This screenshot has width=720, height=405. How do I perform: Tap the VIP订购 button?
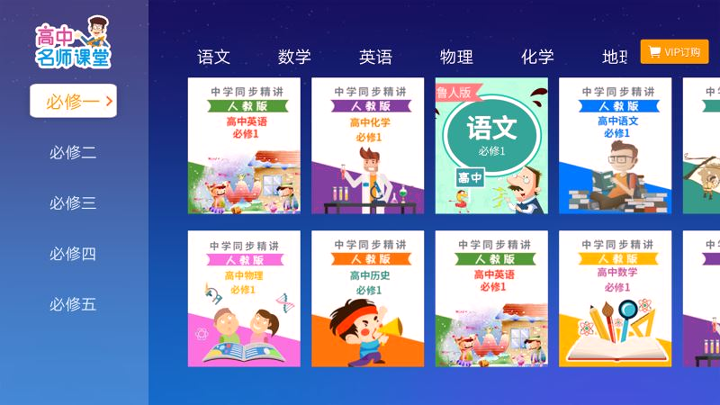pos(674,52)
